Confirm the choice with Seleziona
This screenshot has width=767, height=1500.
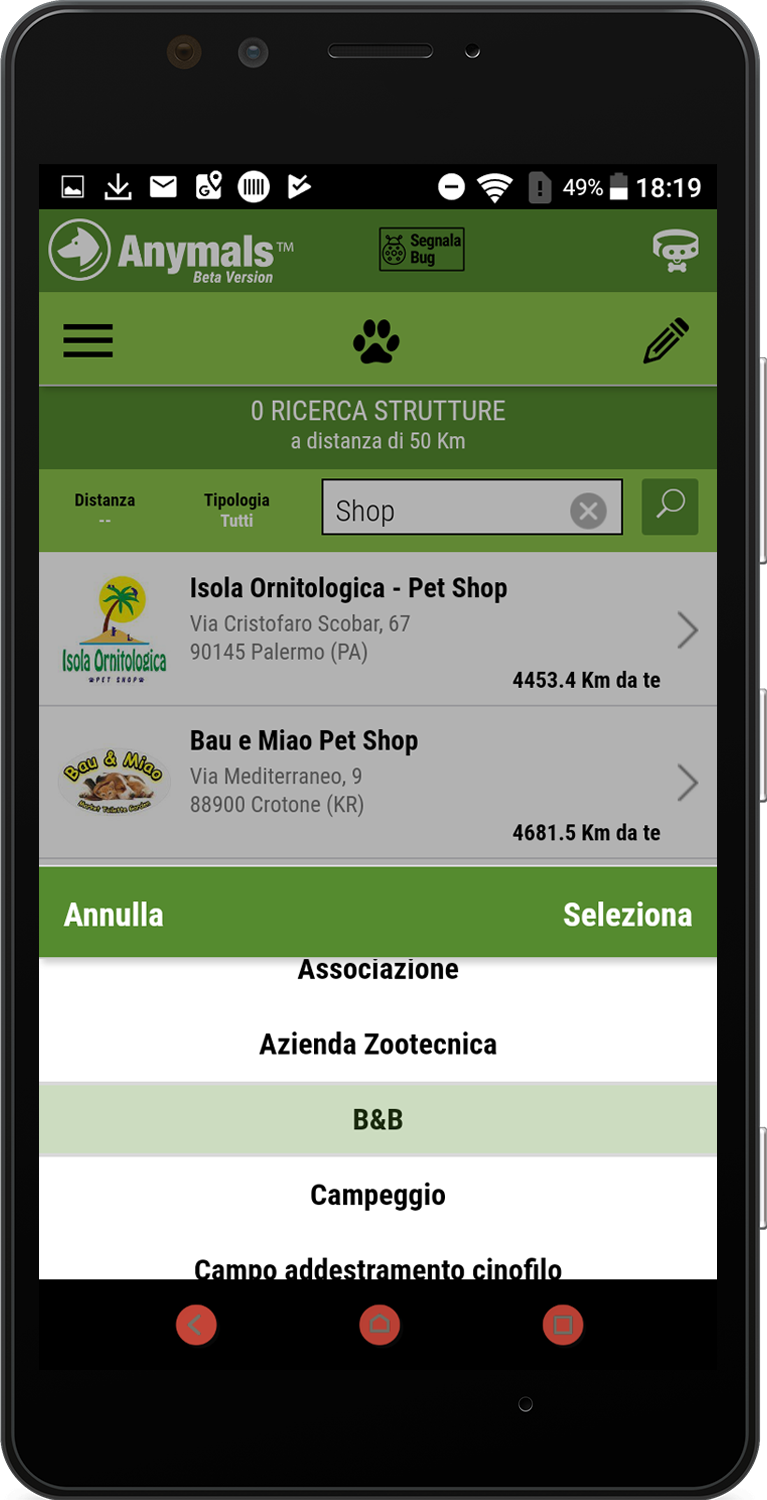point(627,914)
